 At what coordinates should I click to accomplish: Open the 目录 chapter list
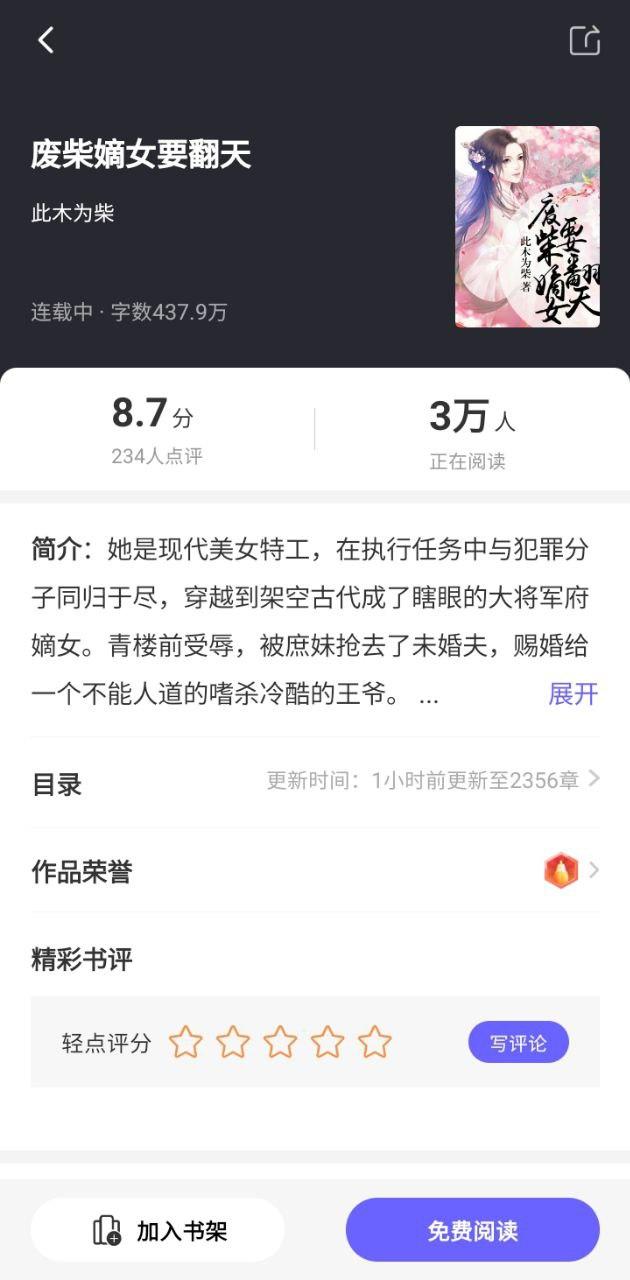coord(315,782)
